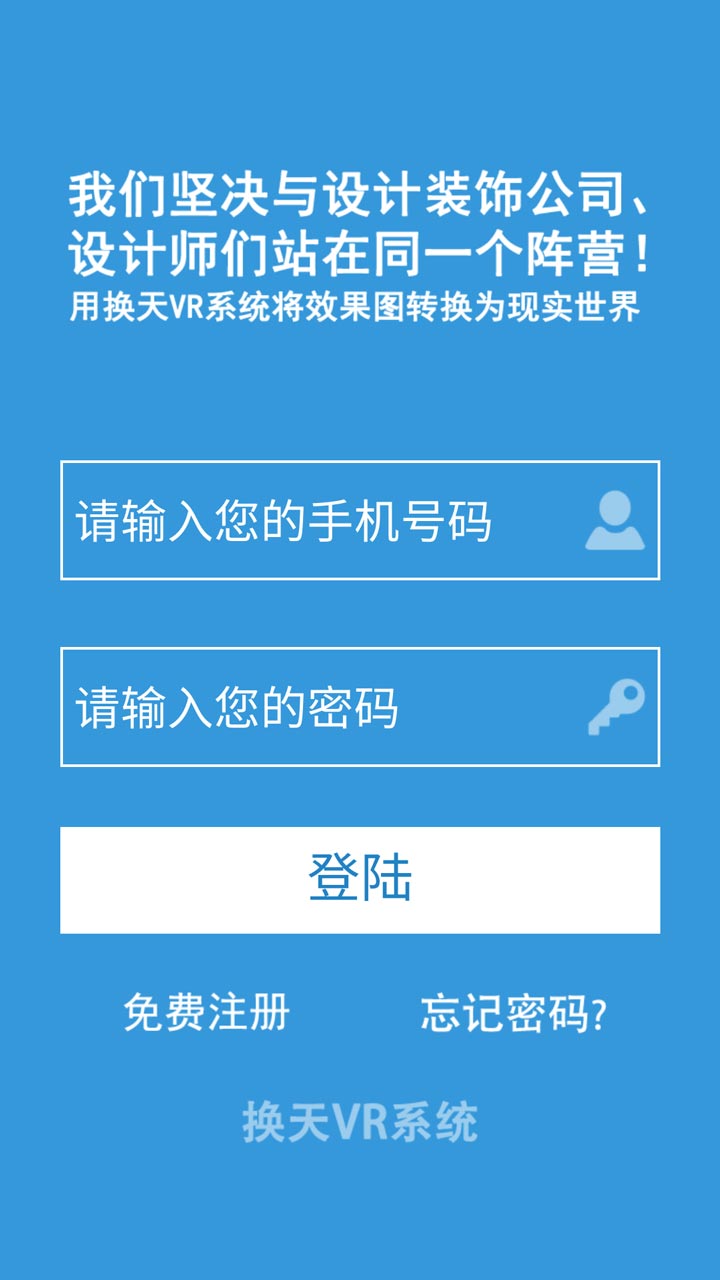Open 免费注册 free registration

[x=207, y=1012]
